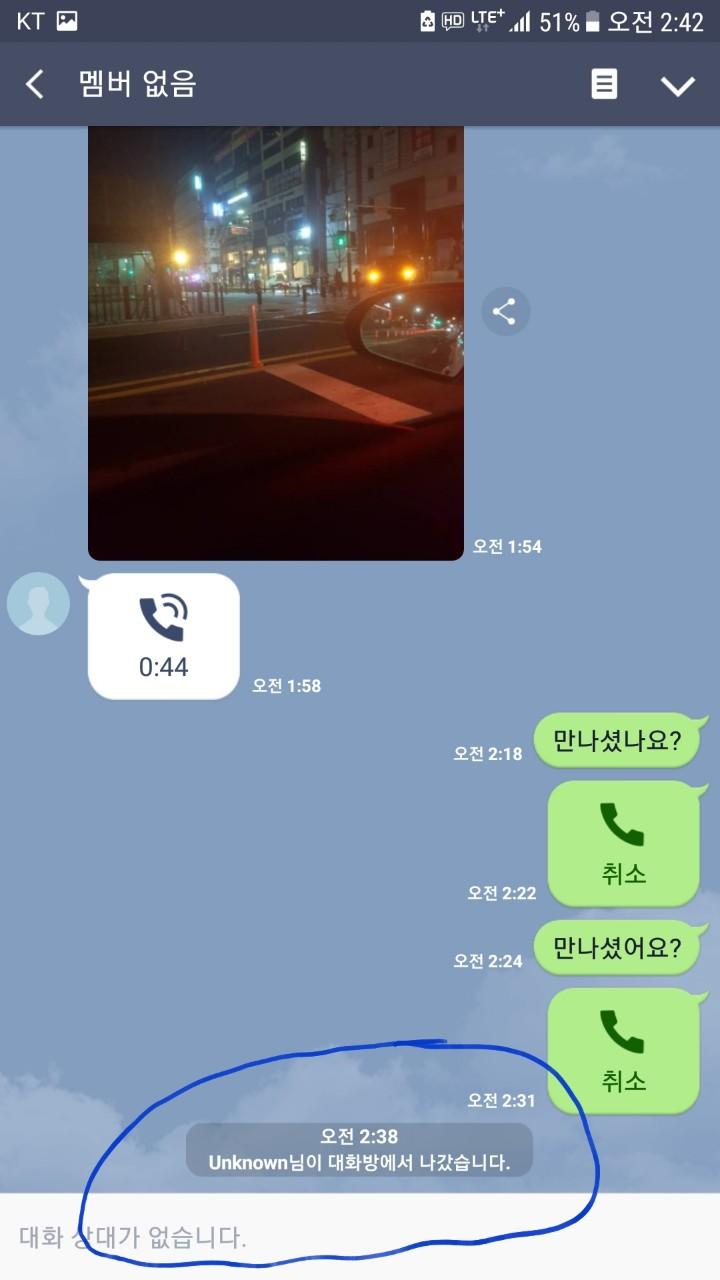Tap the 0:44 incoming call bubble

coord(164,636)
